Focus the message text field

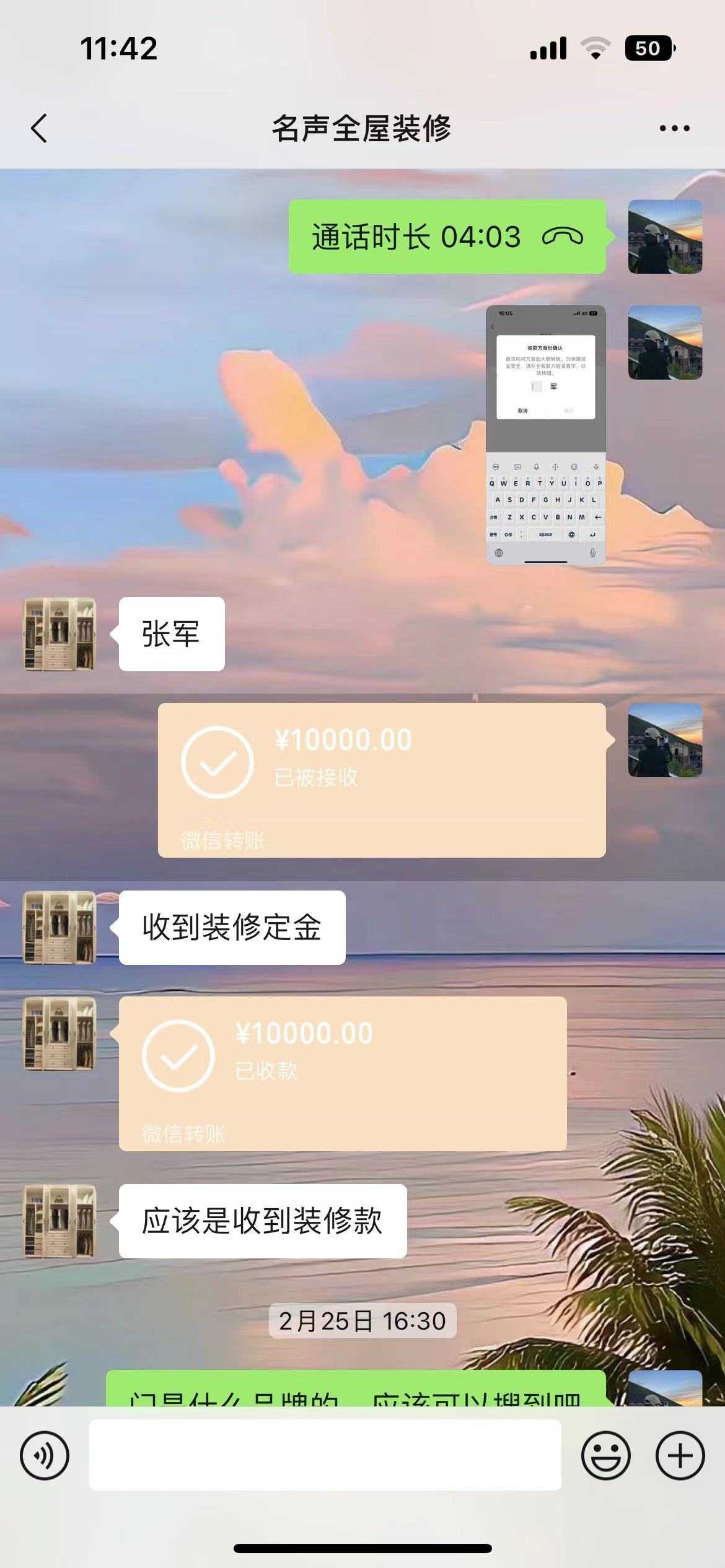[325, 1455]
